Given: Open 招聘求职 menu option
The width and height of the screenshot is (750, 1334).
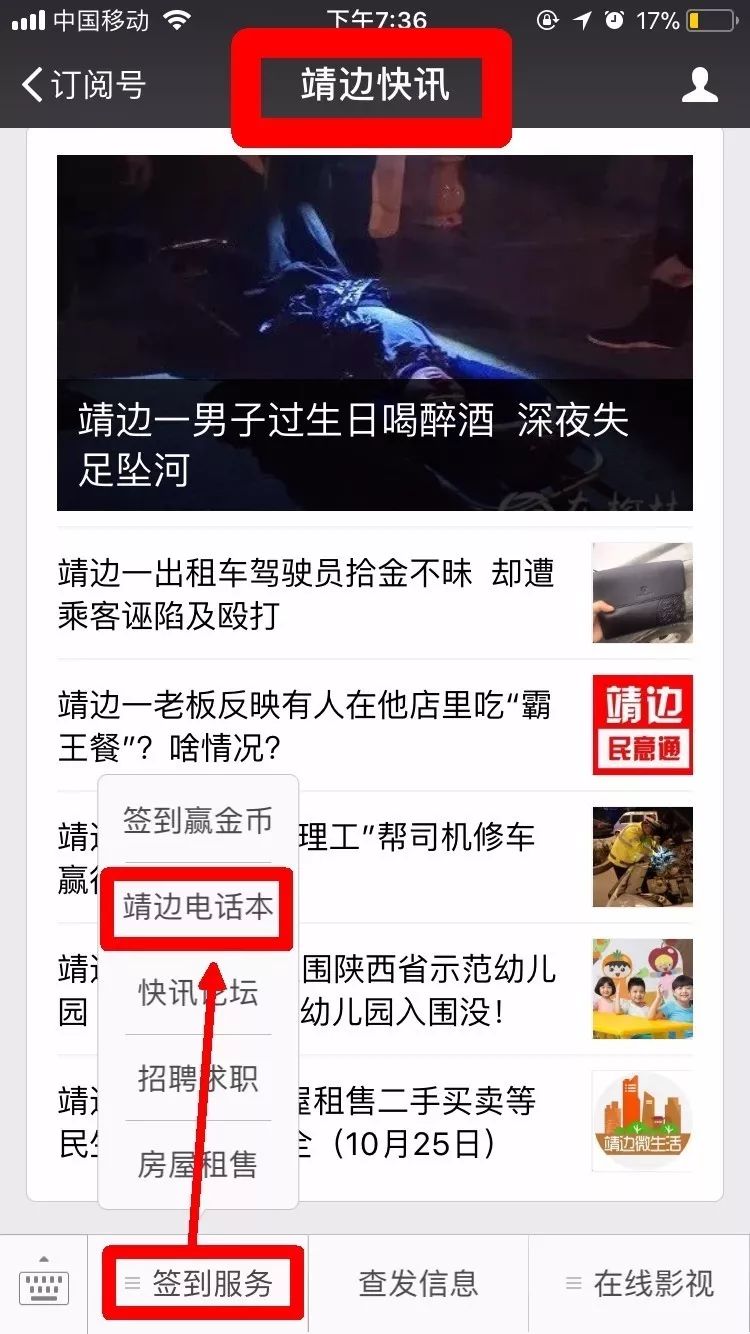Looking at the screenshot, I should click(x=198, y=1079).
